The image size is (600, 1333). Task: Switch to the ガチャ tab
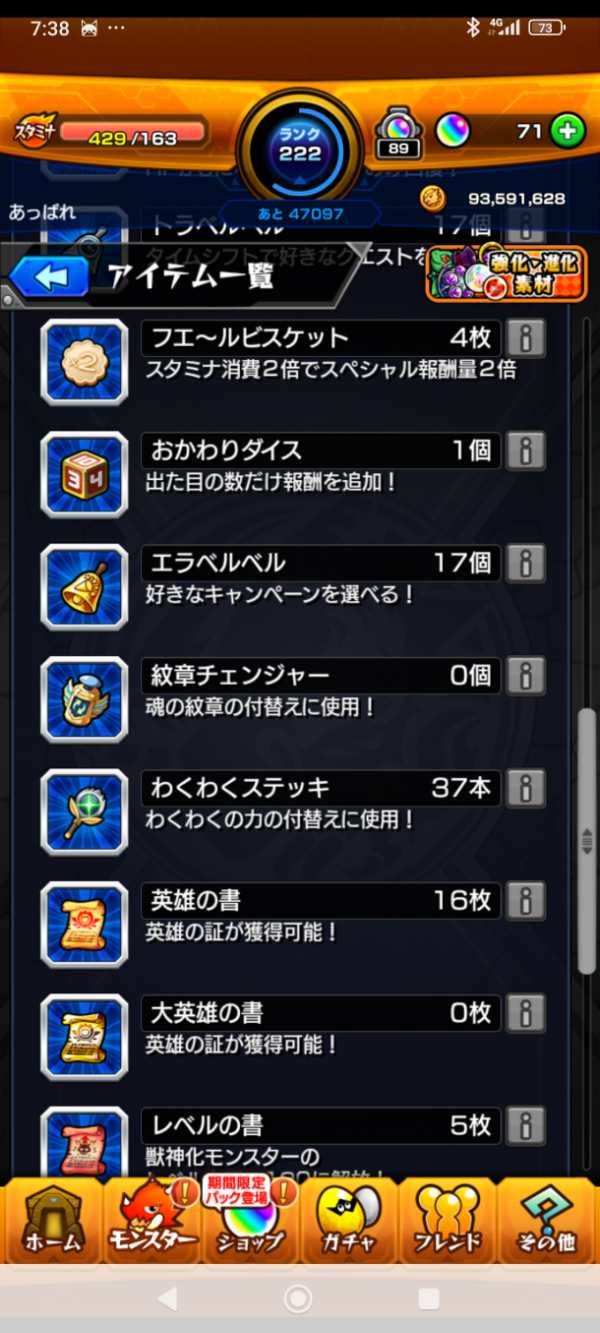click(x=348, y=1220)
